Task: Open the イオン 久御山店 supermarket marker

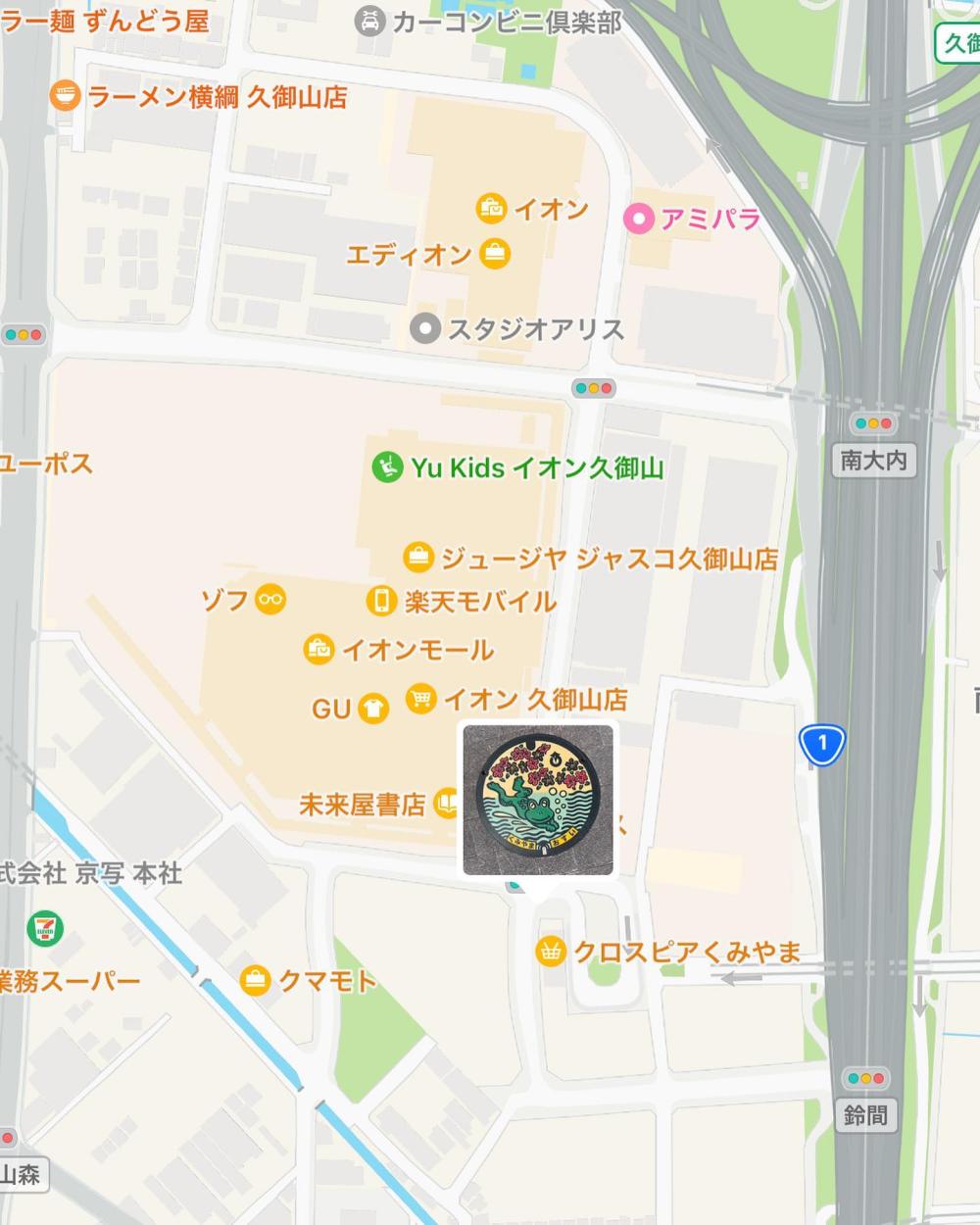Action: 420,699
